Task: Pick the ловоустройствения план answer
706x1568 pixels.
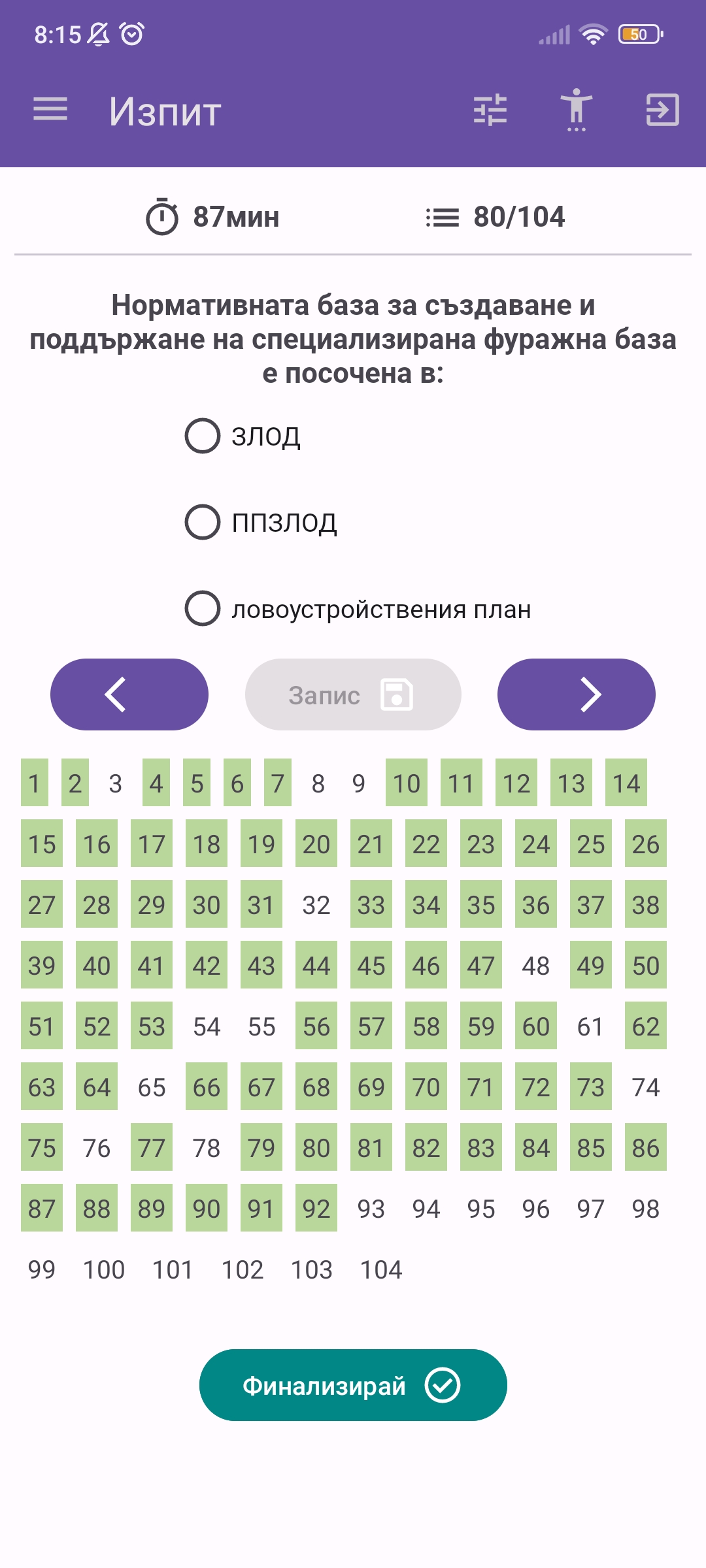Action: pyautogui.click(x=203, y=608)
